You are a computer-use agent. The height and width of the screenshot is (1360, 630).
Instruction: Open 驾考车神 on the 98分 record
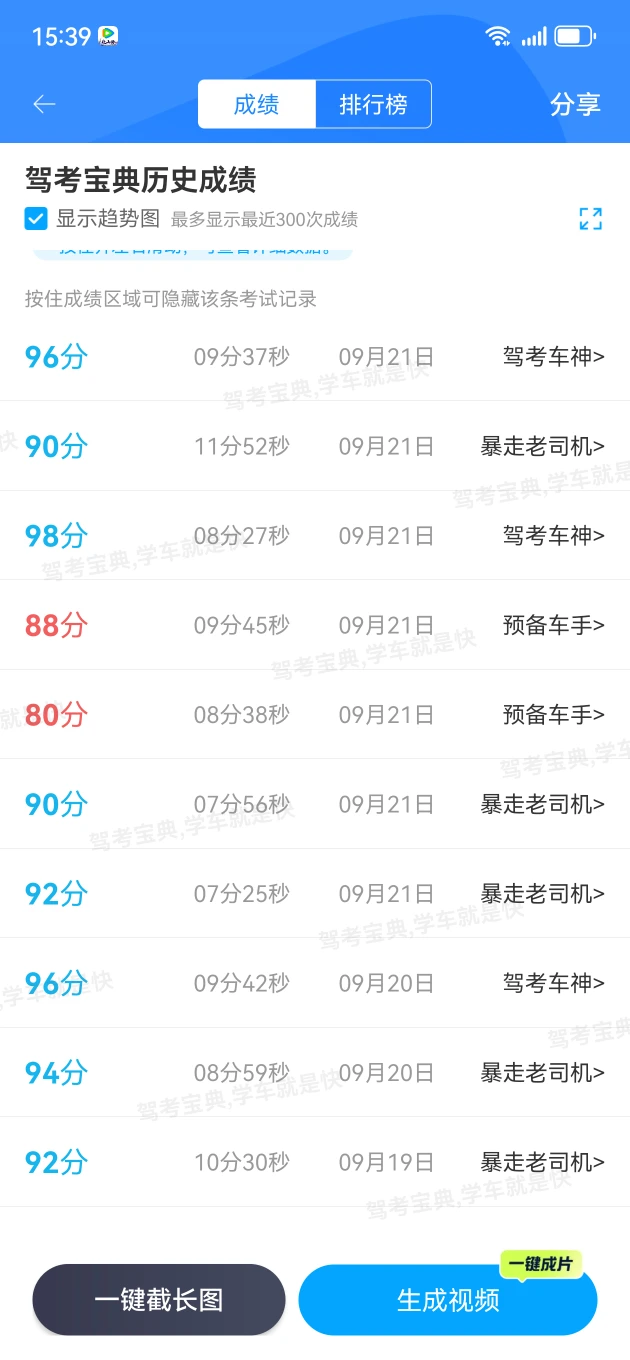click(x=553, y=536)
